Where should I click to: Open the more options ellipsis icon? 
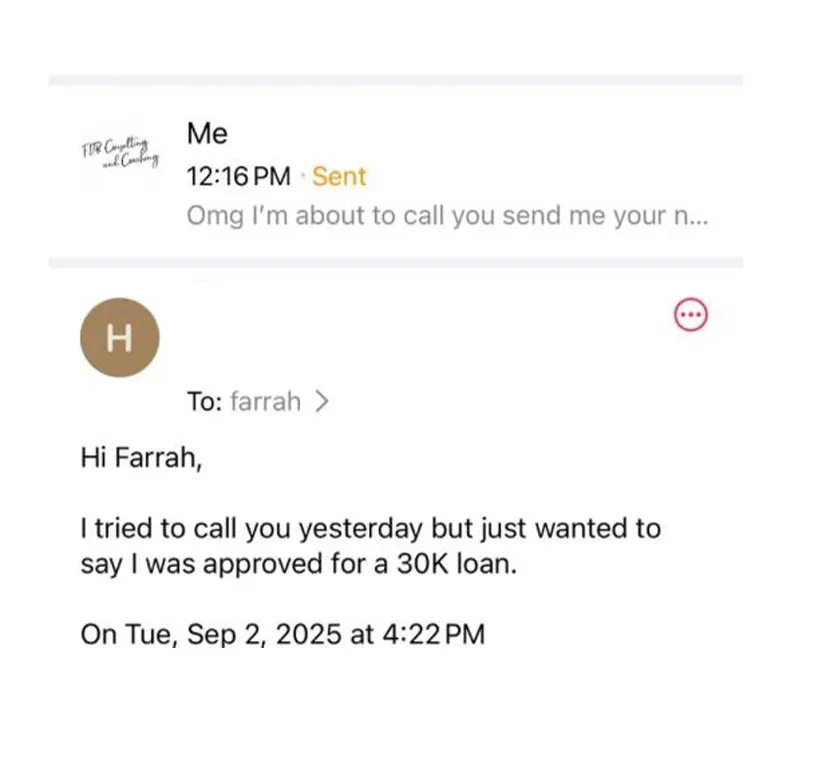[x=692, y=315]
